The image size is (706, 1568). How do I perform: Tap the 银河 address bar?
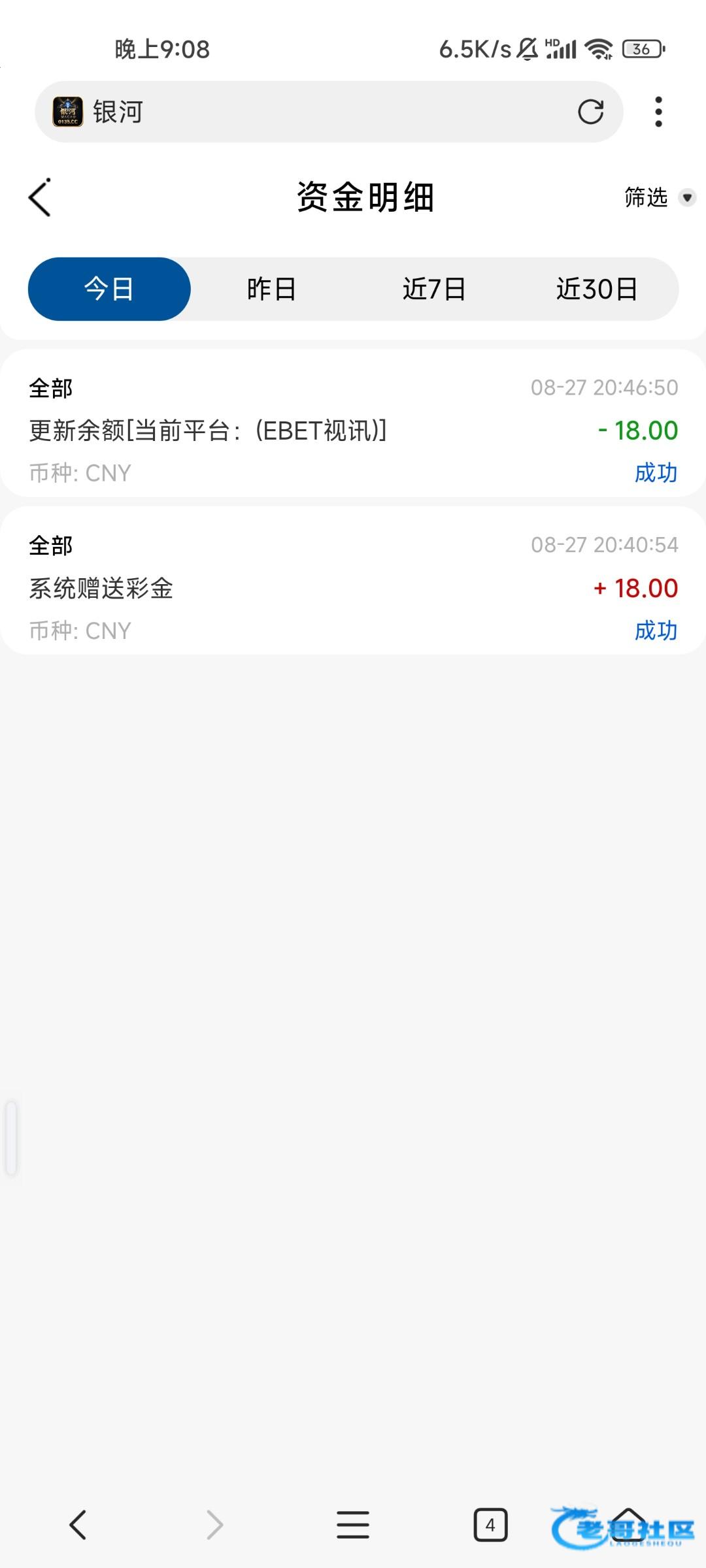[327, 112]
